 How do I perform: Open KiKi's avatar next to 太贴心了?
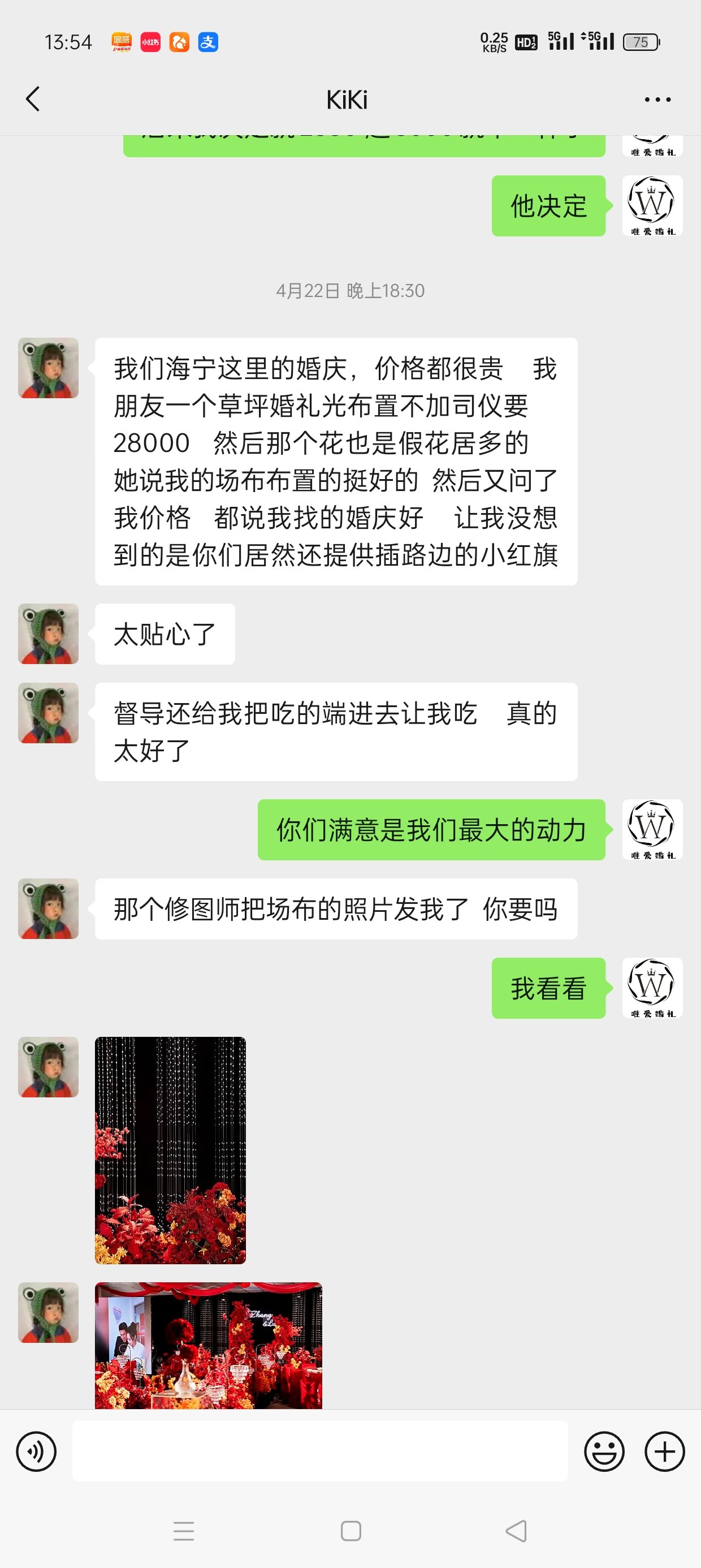(49, 634)
